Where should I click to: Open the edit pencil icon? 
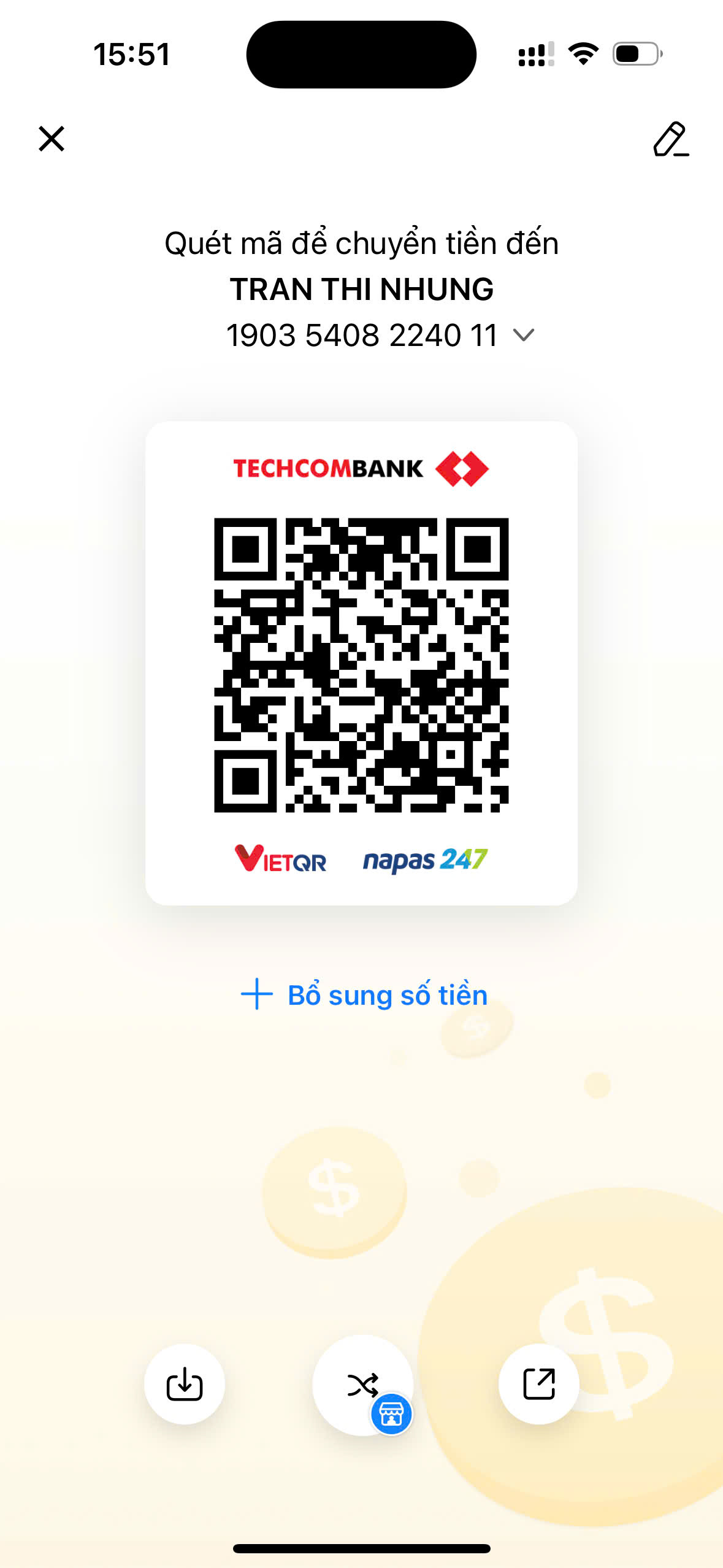point(671,139)
